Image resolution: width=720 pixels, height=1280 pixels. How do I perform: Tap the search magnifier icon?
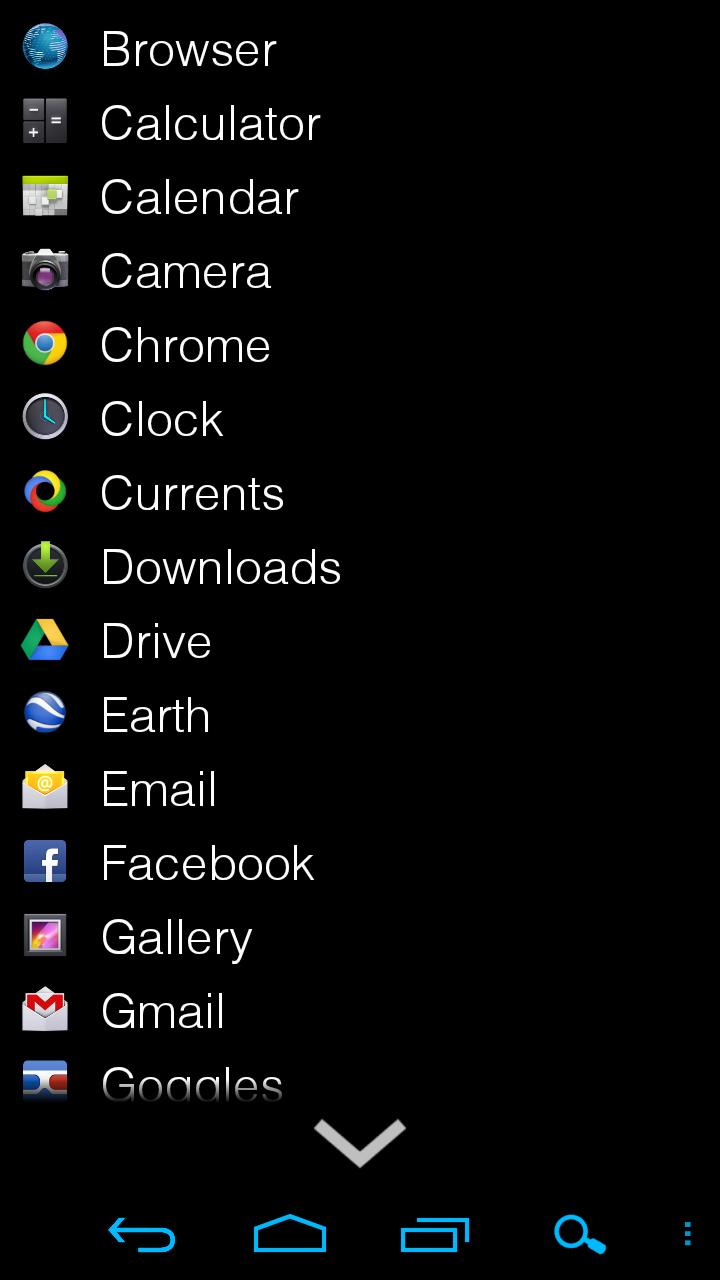pyautogui.click(x=580, y=1235)
